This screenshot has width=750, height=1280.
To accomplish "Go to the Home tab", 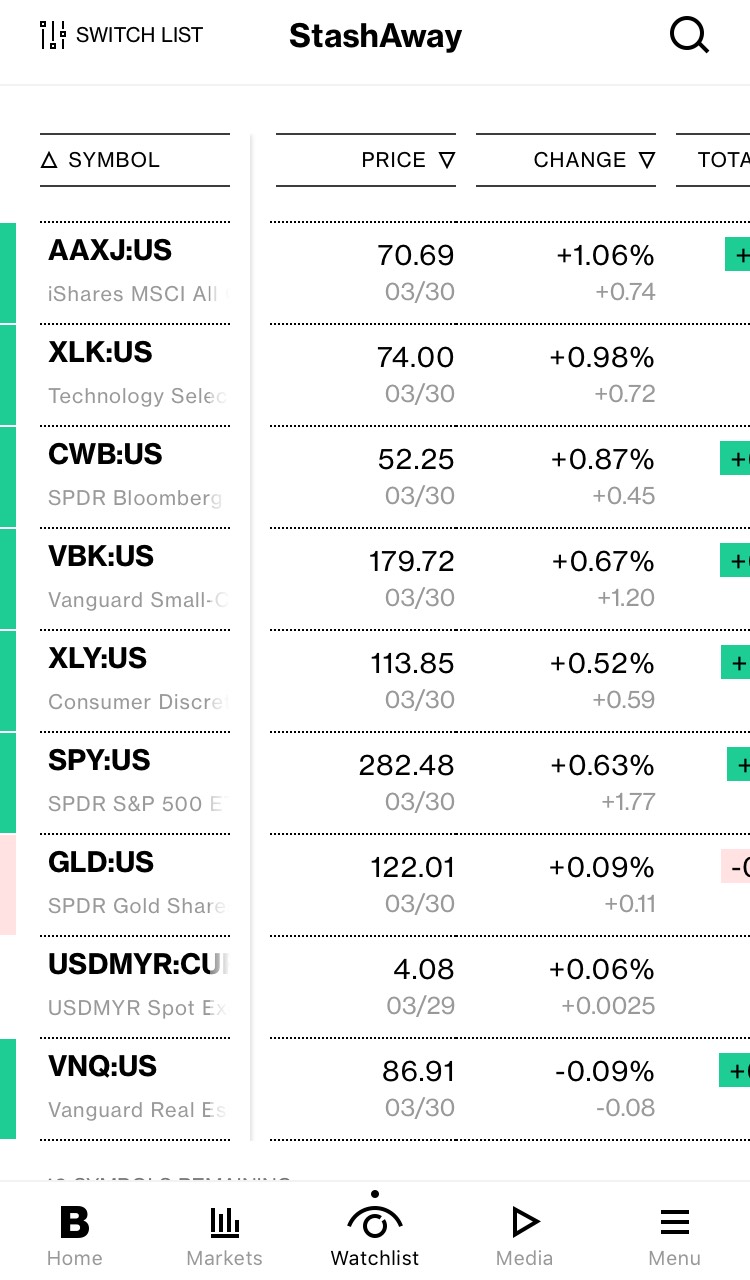I will pyautogui.click(x=75, y=1236).
